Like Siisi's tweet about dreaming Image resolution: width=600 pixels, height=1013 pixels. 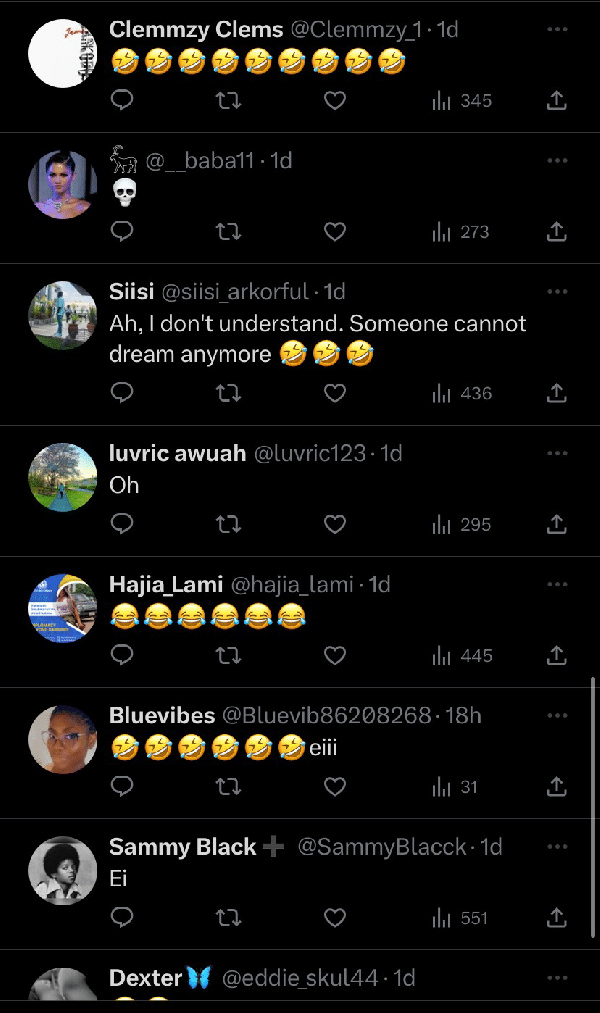tap(335, 393)
